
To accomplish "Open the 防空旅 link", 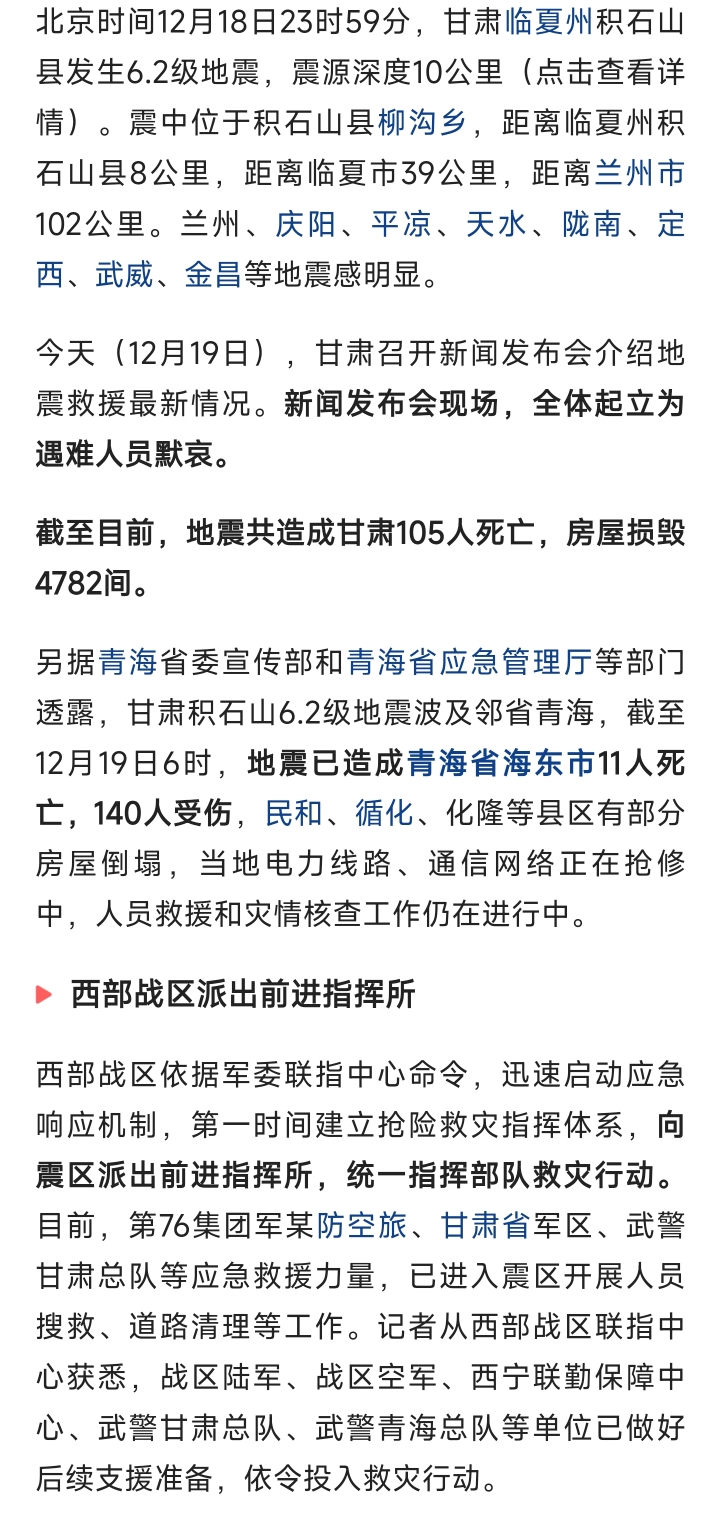I will [362, 1226].
